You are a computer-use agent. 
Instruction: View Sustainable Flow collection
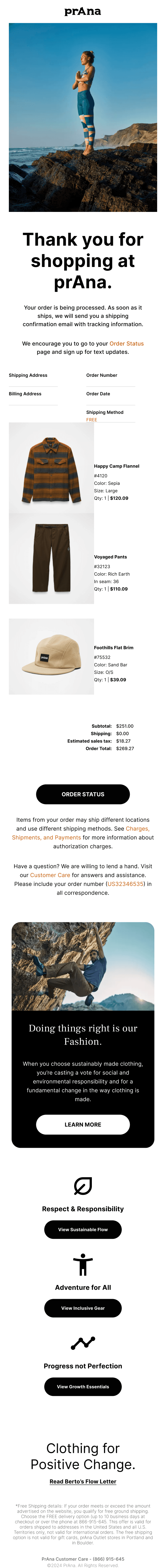click(x=83, y=1229)
